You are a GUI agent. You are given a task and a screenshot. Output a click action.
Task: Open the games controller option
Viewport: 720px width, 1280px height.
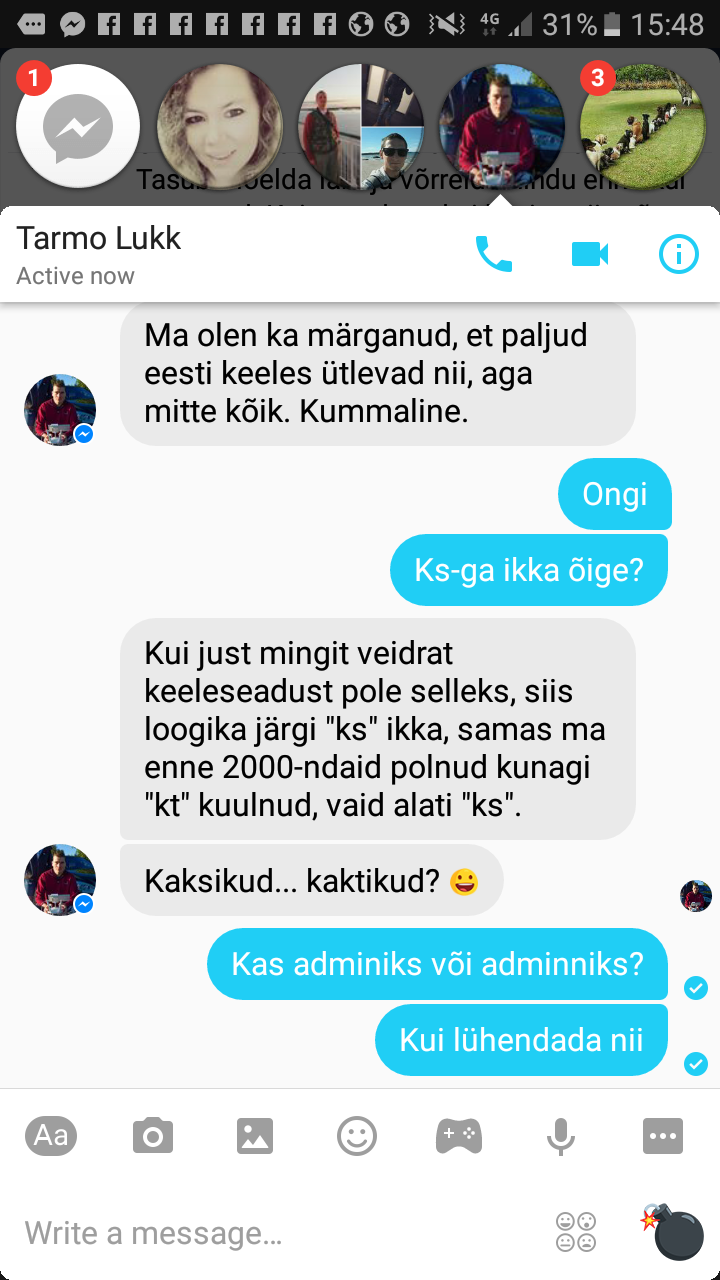[x=459, y=1136]
